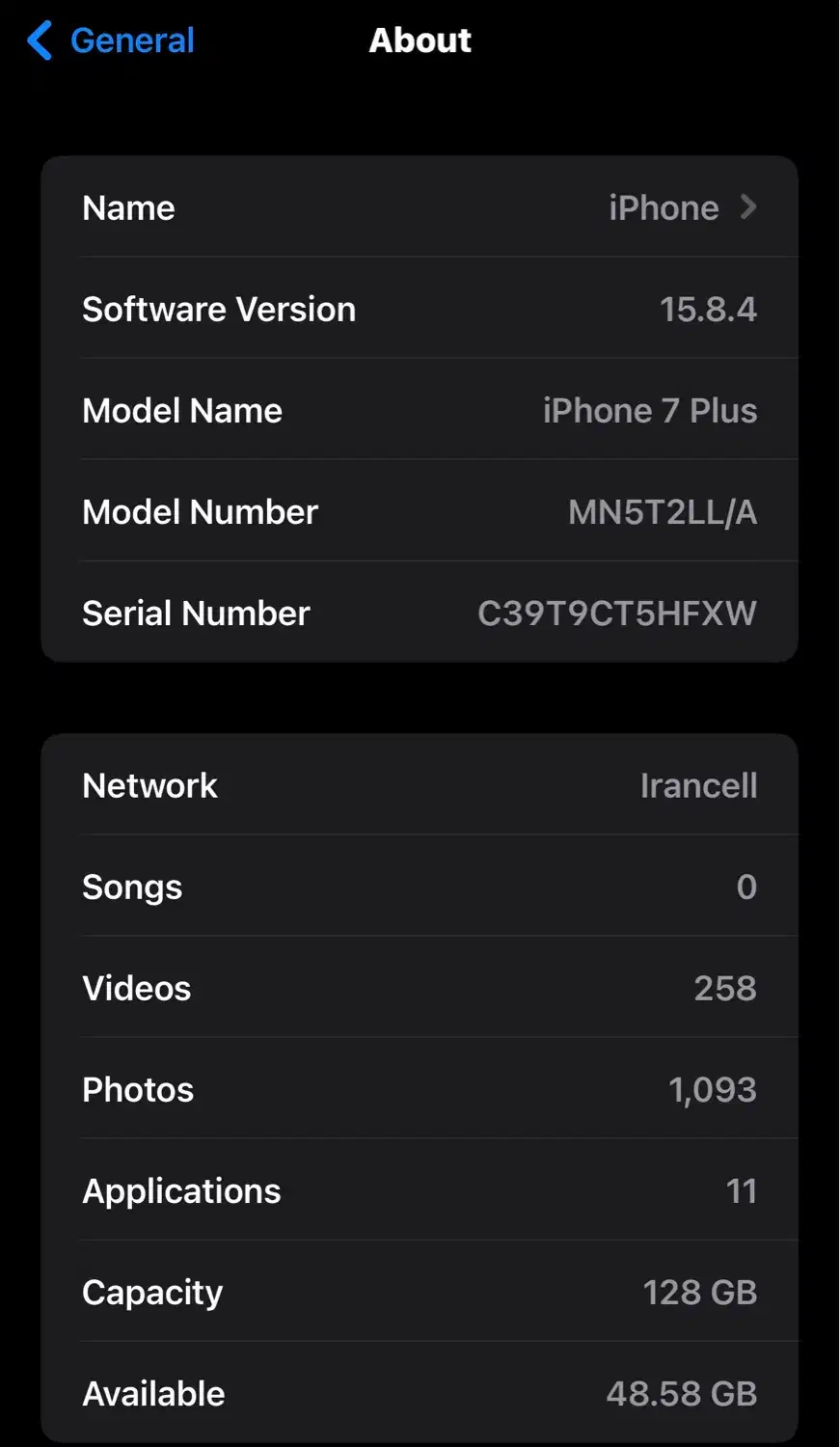Open the Name row to rename iPhone
The width and height of the screenshot is (840, 1447).
[420, 208]
